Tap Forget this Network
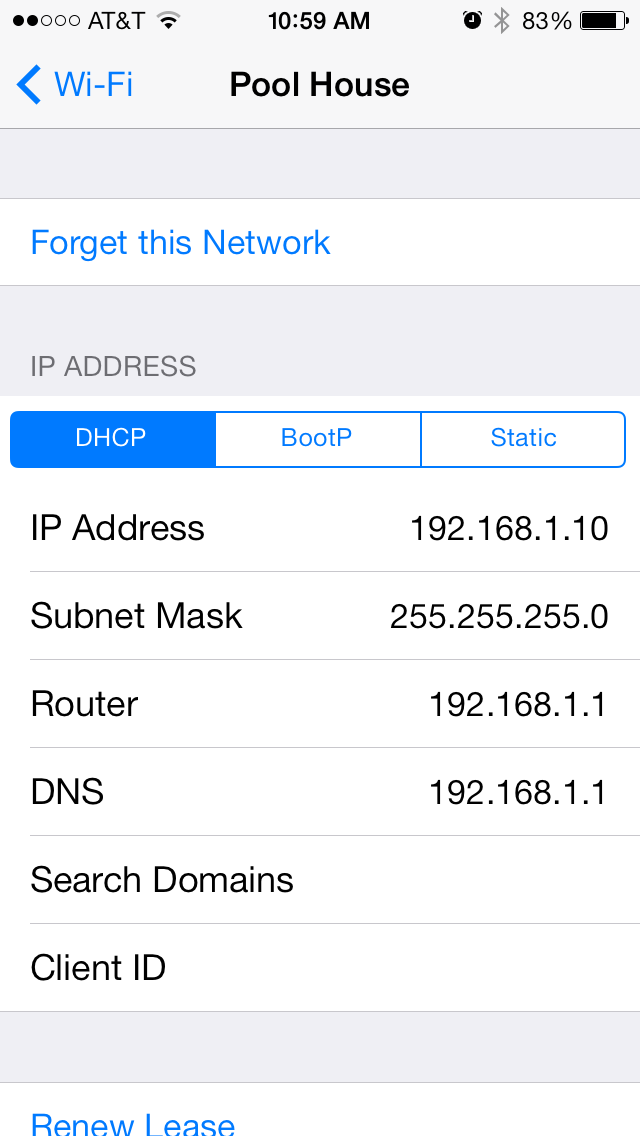This screenshot has width=640, height=1136. tap(180, 243)
